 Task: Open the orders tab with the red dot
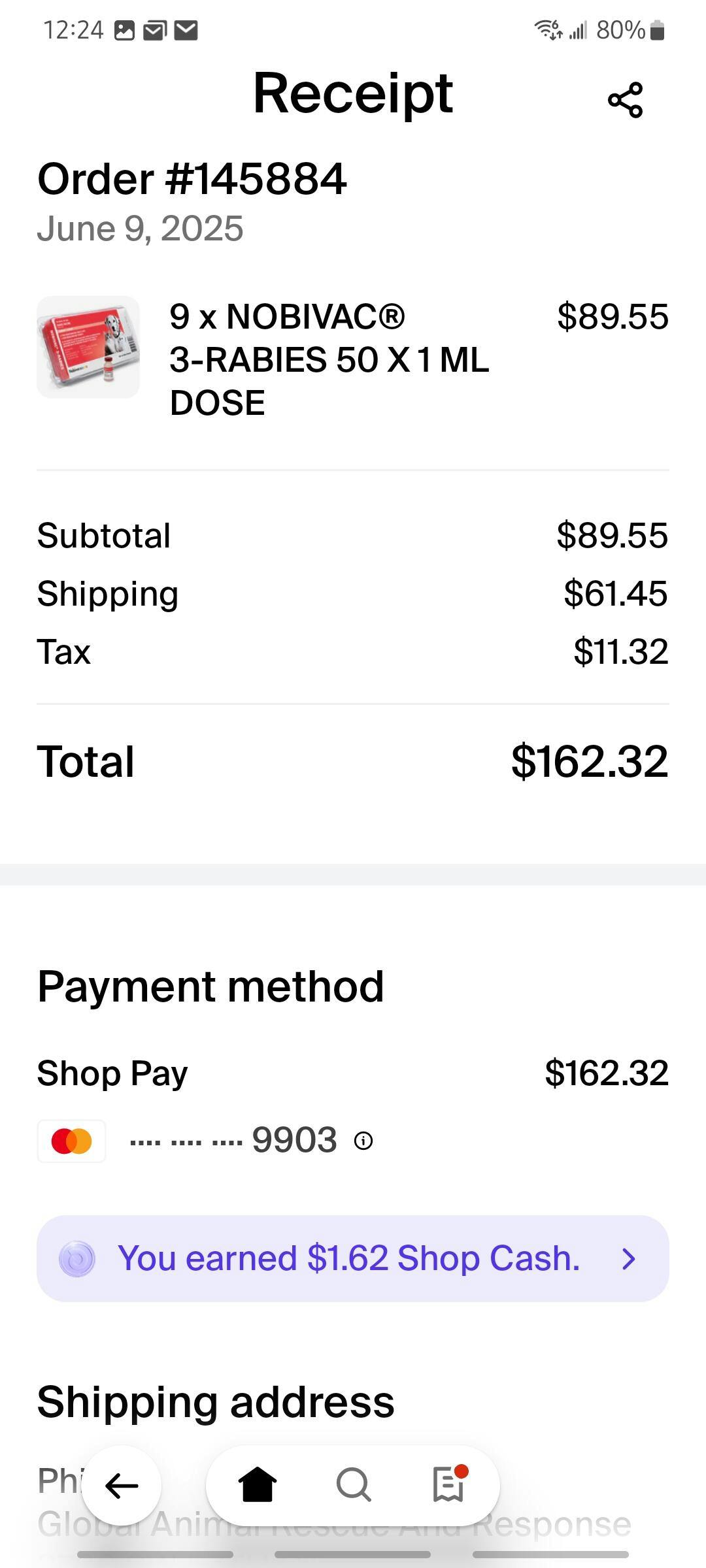coord(450,1484)
